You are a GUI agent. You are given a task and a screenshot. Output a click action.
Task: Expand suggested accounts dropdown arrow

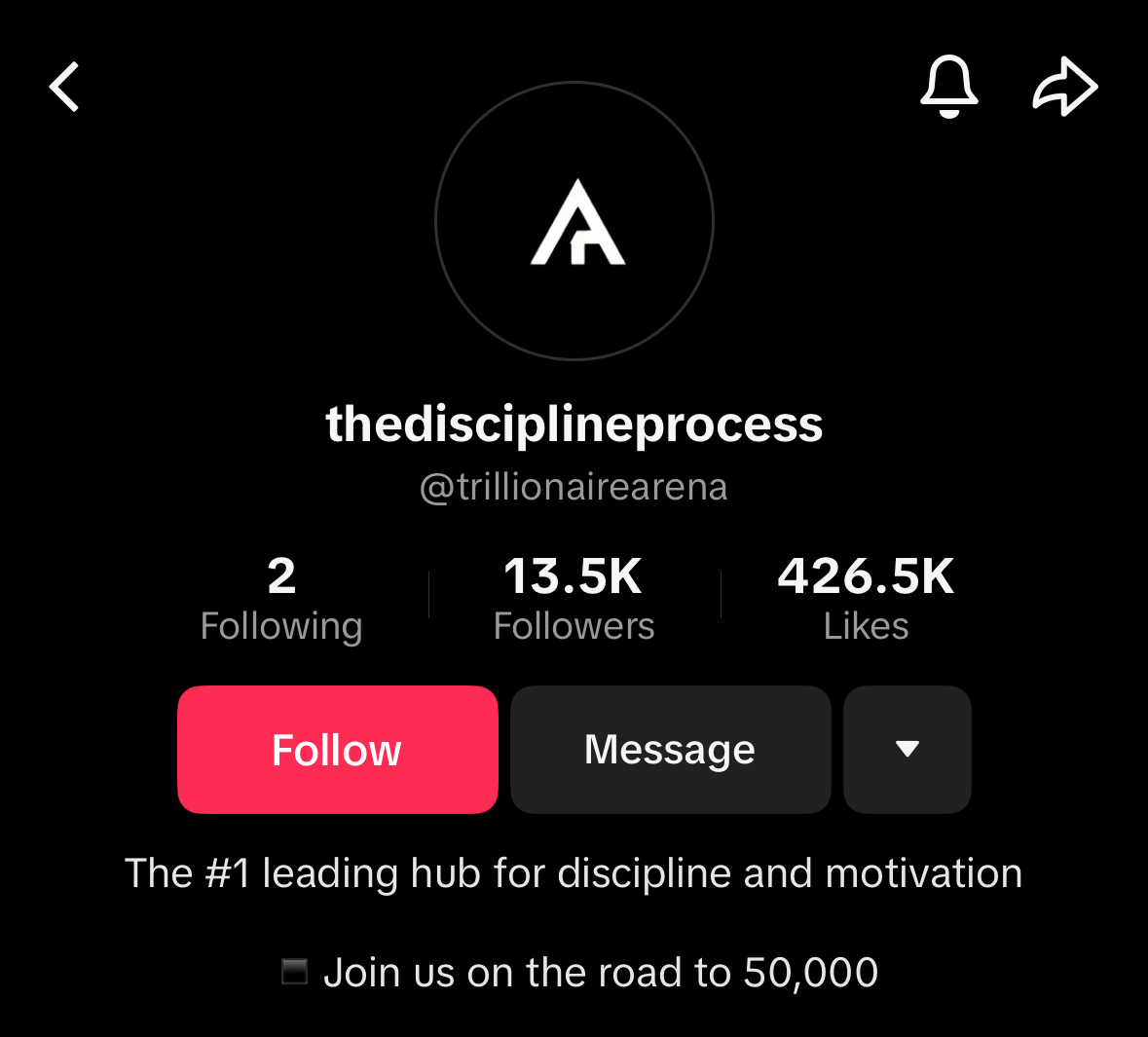click(907, 750)
